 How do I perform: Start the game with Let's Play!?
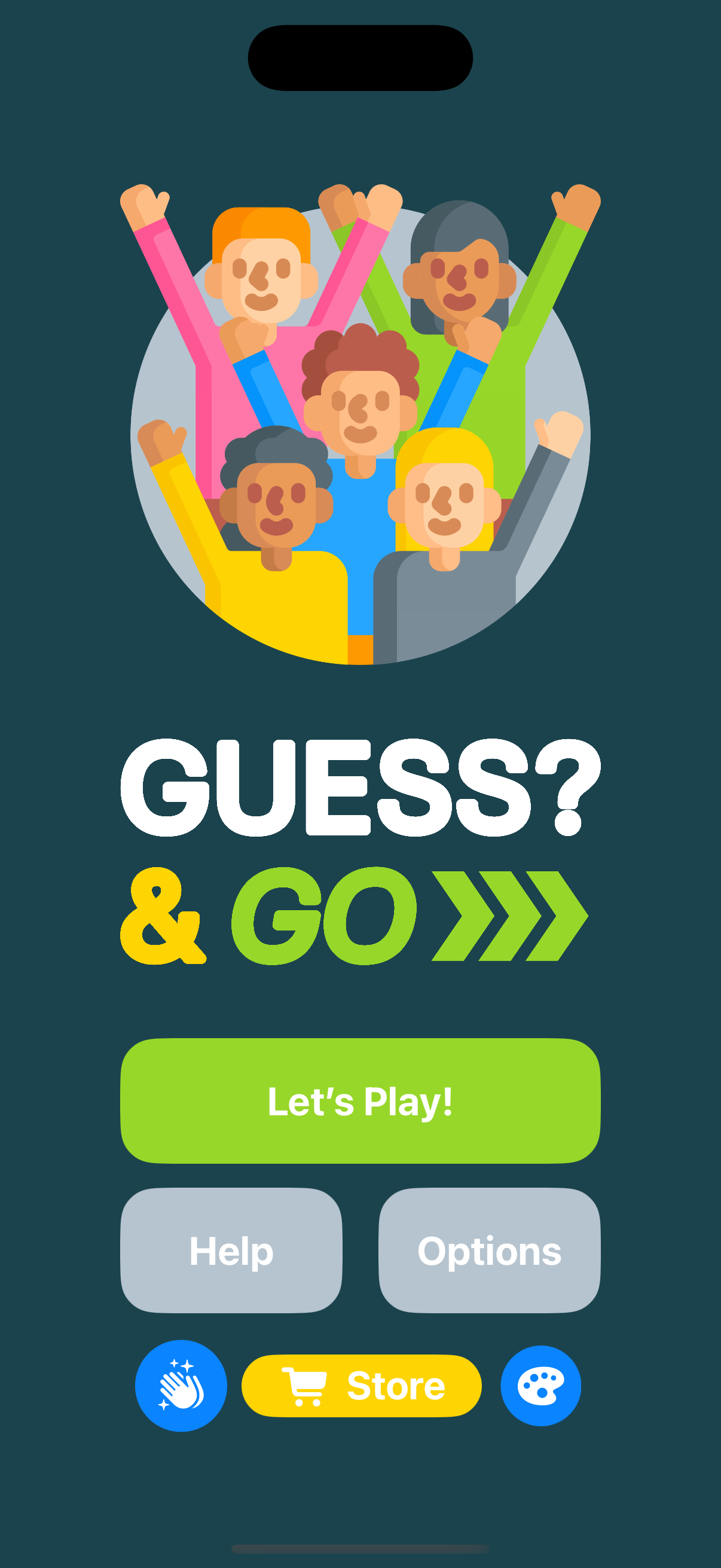coord(360,1100)
